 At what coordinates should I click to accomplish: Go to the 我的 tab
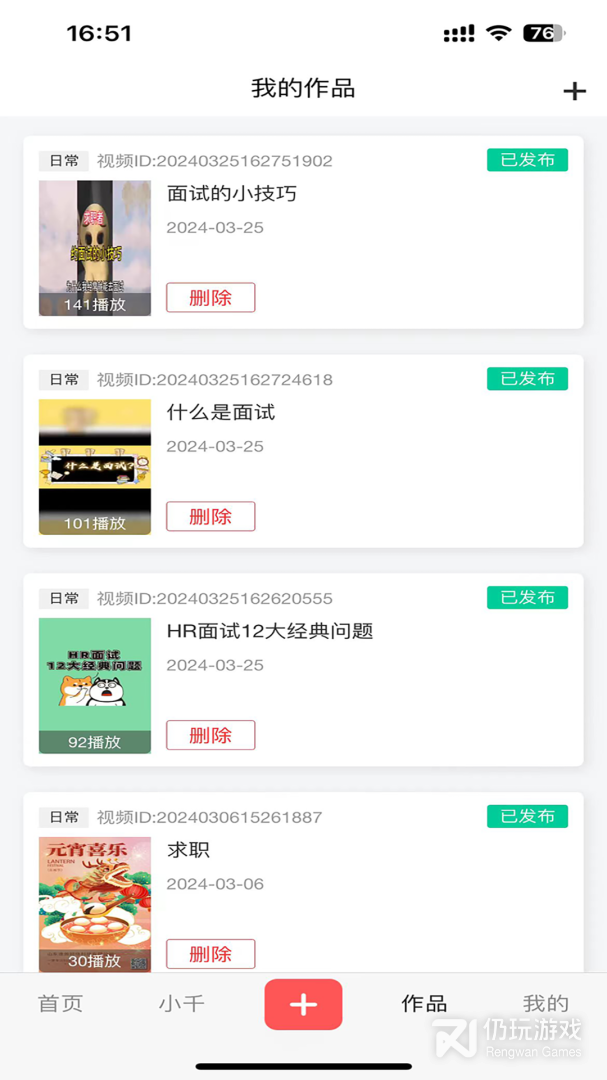click(x=546, y=1004)
